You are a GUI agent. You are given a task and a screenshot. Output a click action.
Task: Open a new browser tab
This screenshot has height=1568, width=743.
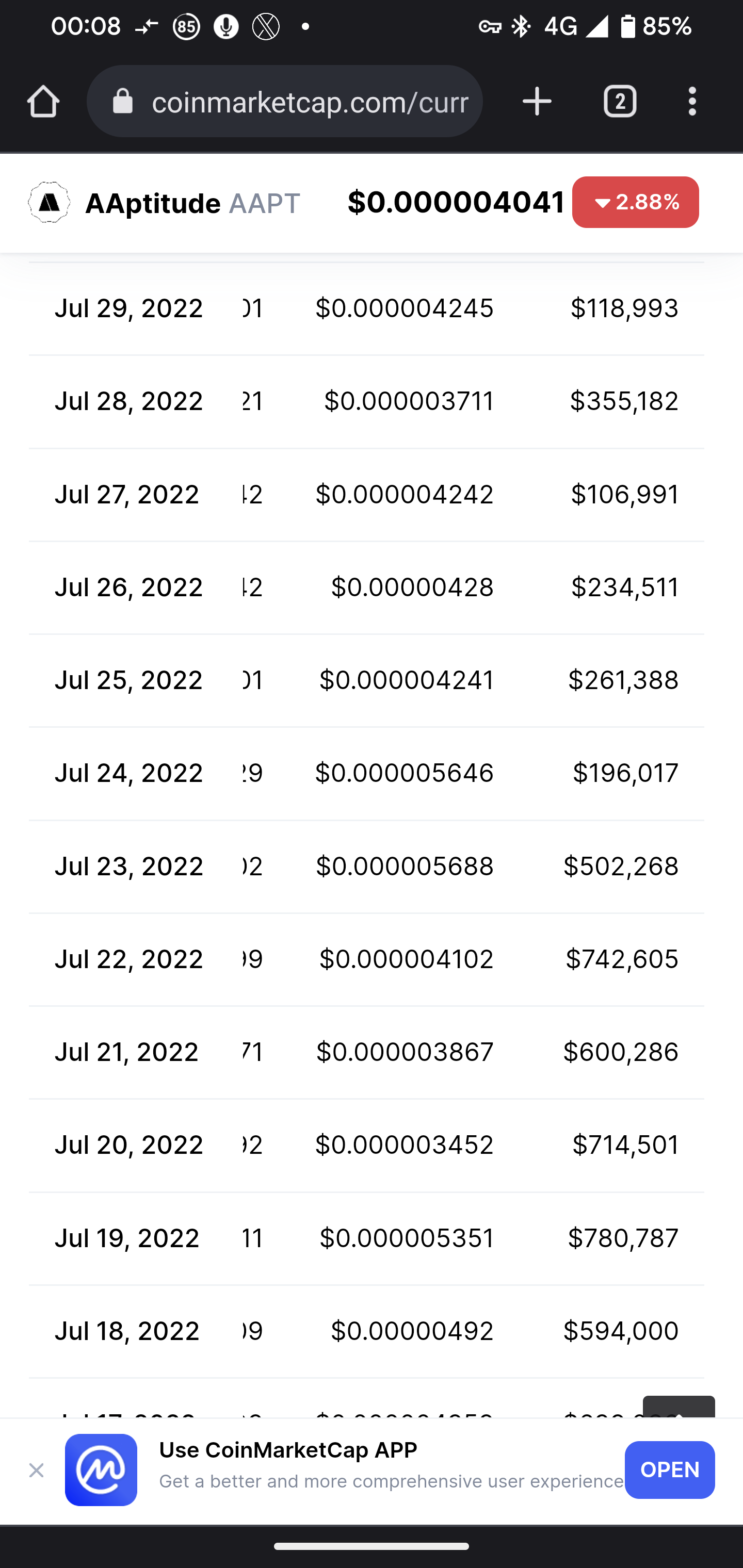[537, 101]
